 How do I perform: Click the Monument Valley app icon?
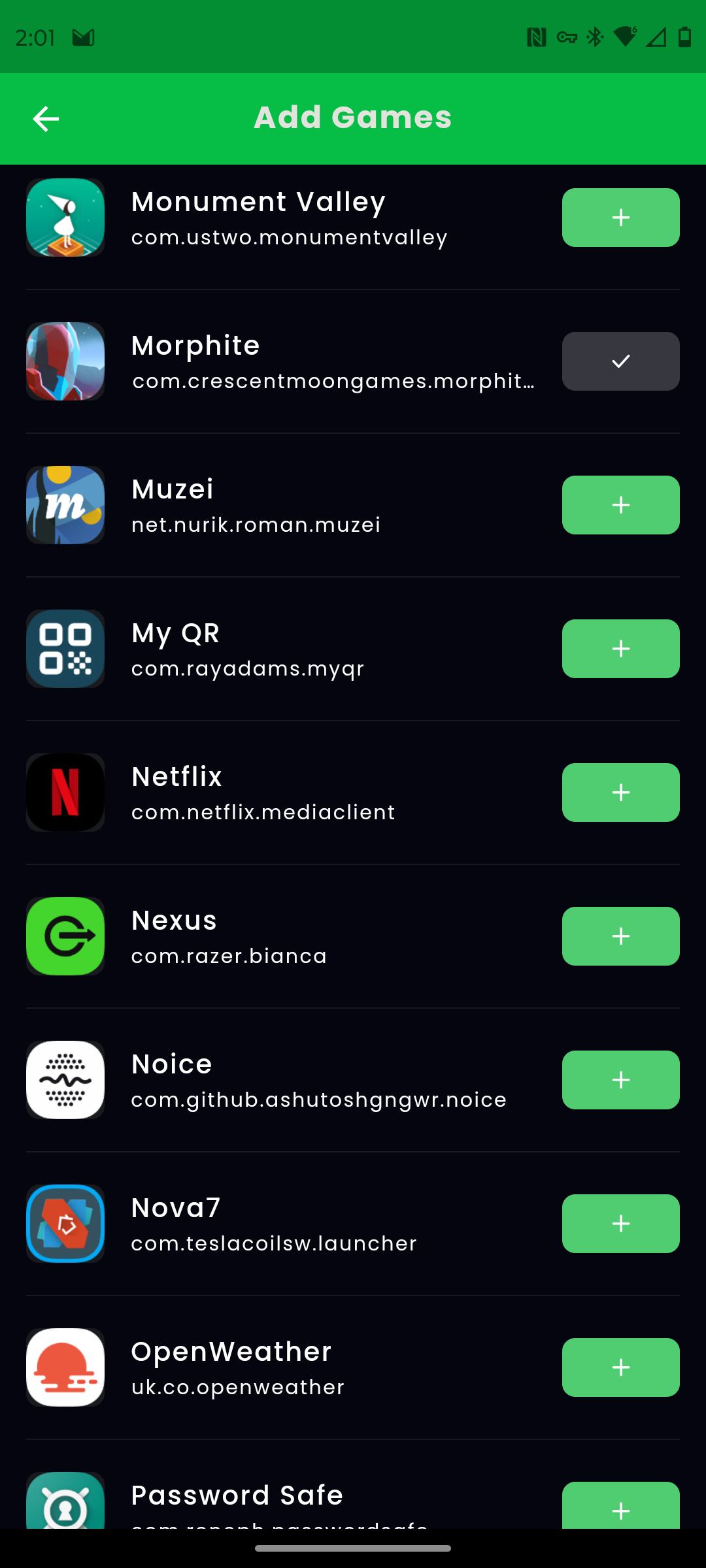pos(65,217)
